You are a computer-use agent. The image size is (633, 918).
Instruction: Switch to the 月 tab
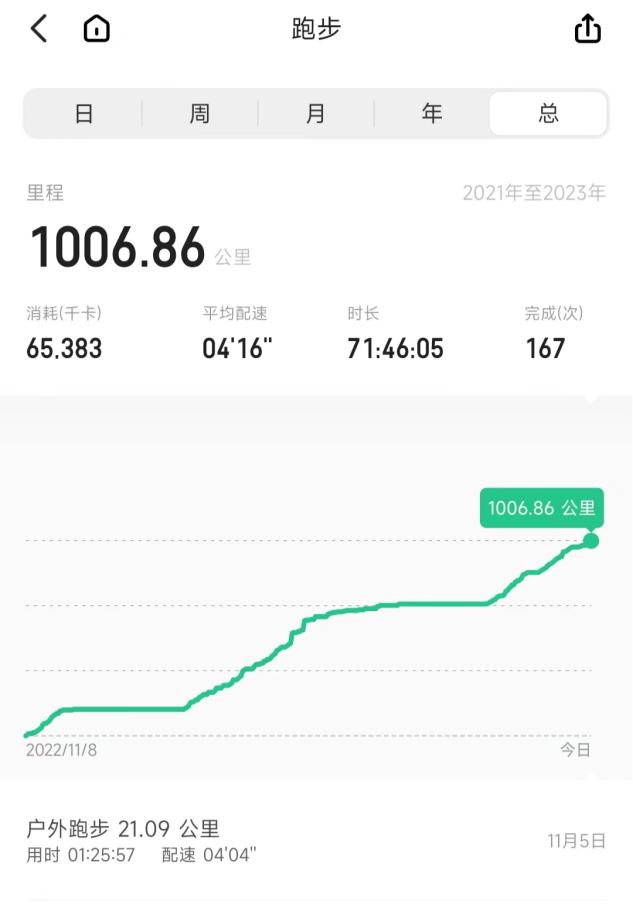pos(316,114)
